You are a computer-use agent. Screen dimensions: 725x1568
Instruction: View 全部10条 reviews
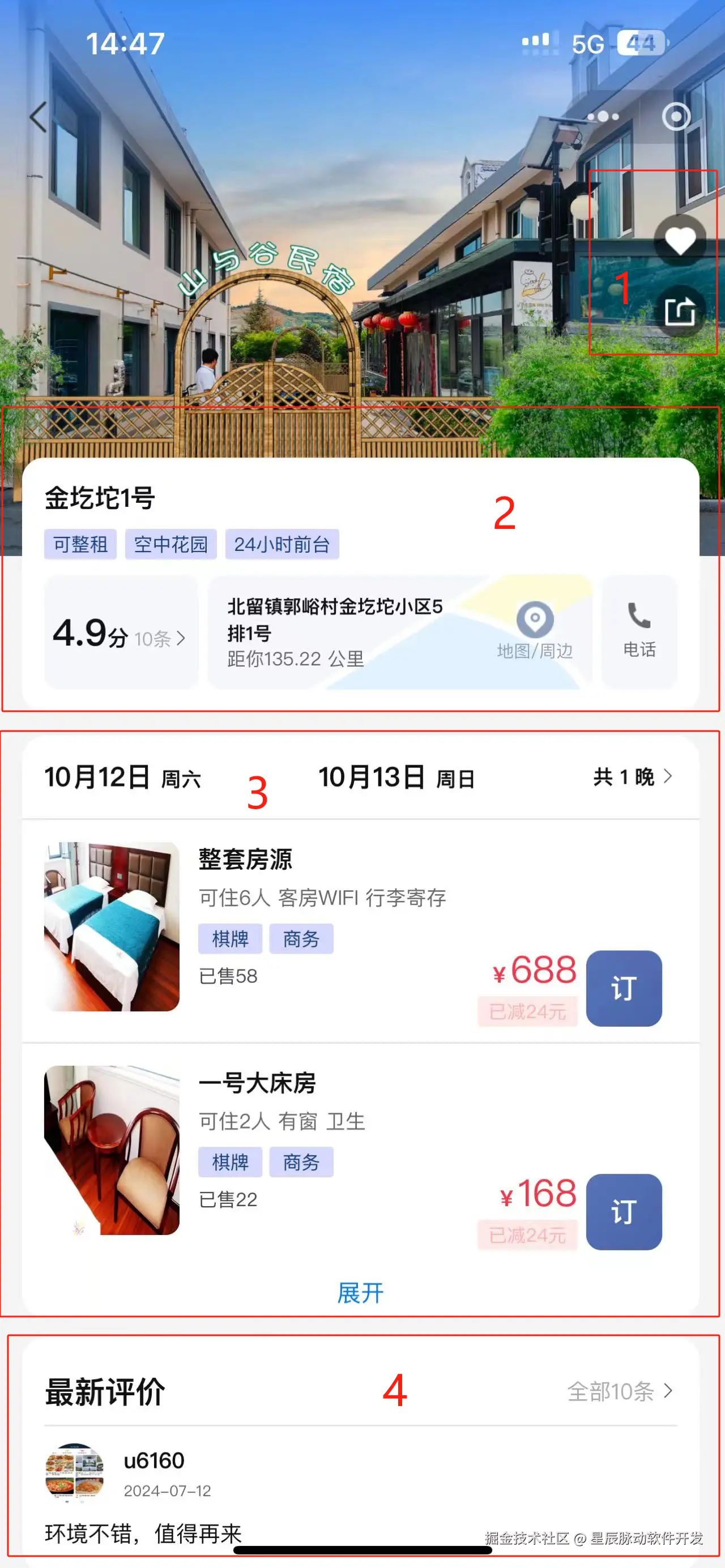[620, 1391]
